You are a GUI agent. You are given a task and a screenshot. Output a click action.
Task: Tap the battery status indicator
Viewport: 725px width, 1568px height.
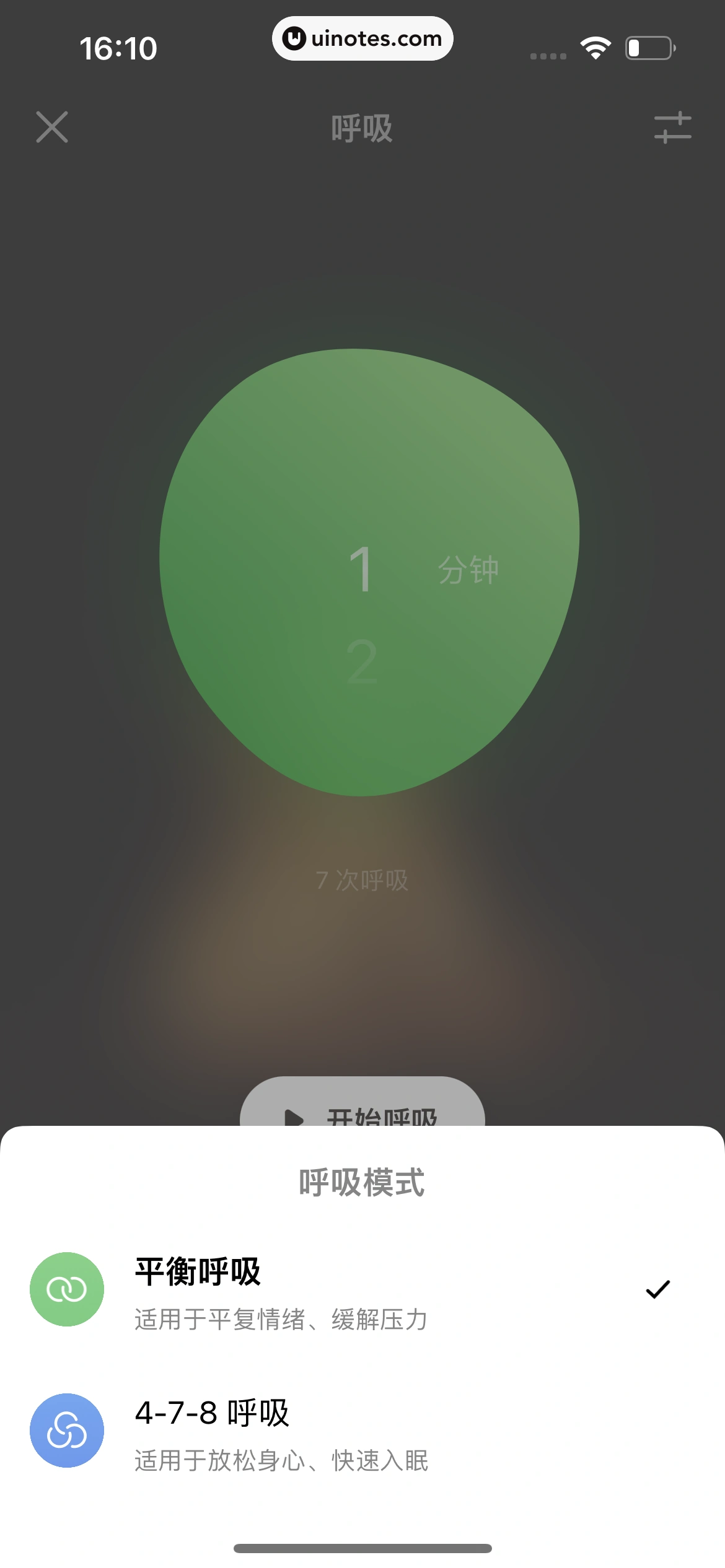click(x=649, y=48)
